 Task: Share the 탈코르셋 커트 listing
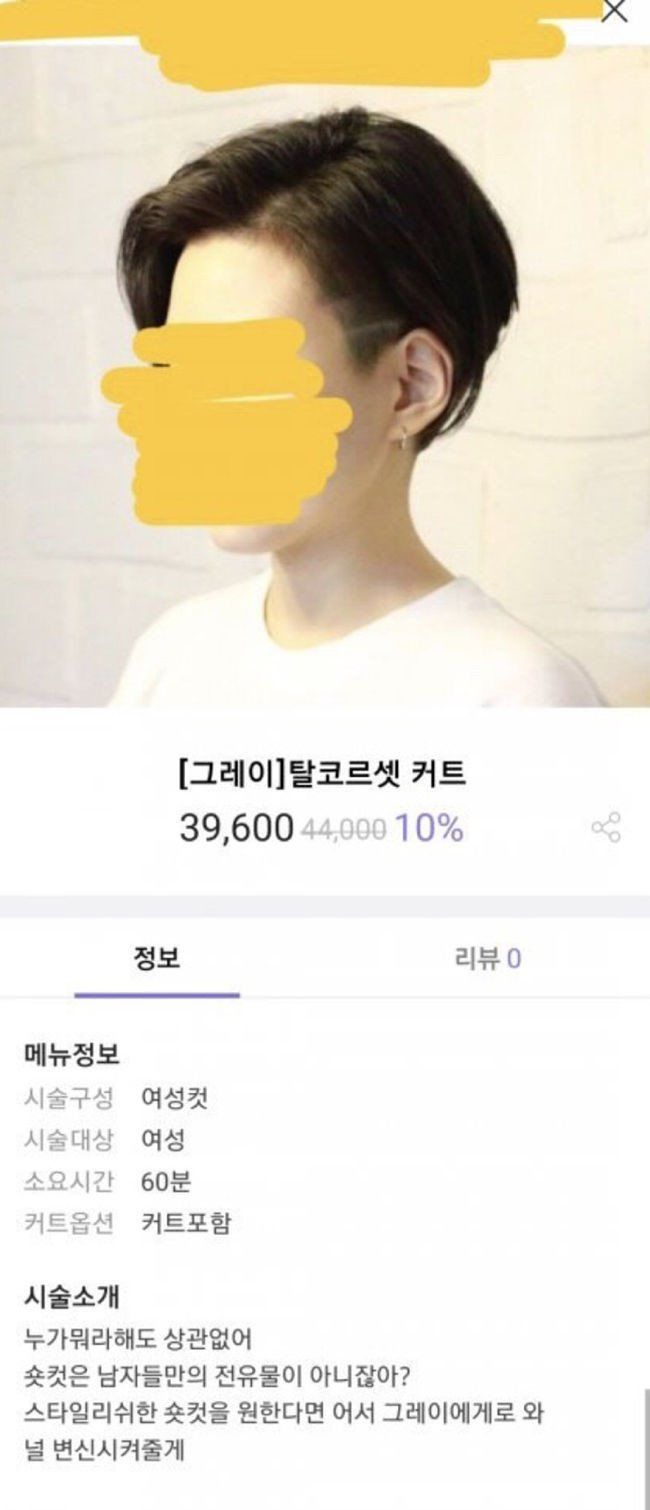pyautogui.click(x=606, y=828)
